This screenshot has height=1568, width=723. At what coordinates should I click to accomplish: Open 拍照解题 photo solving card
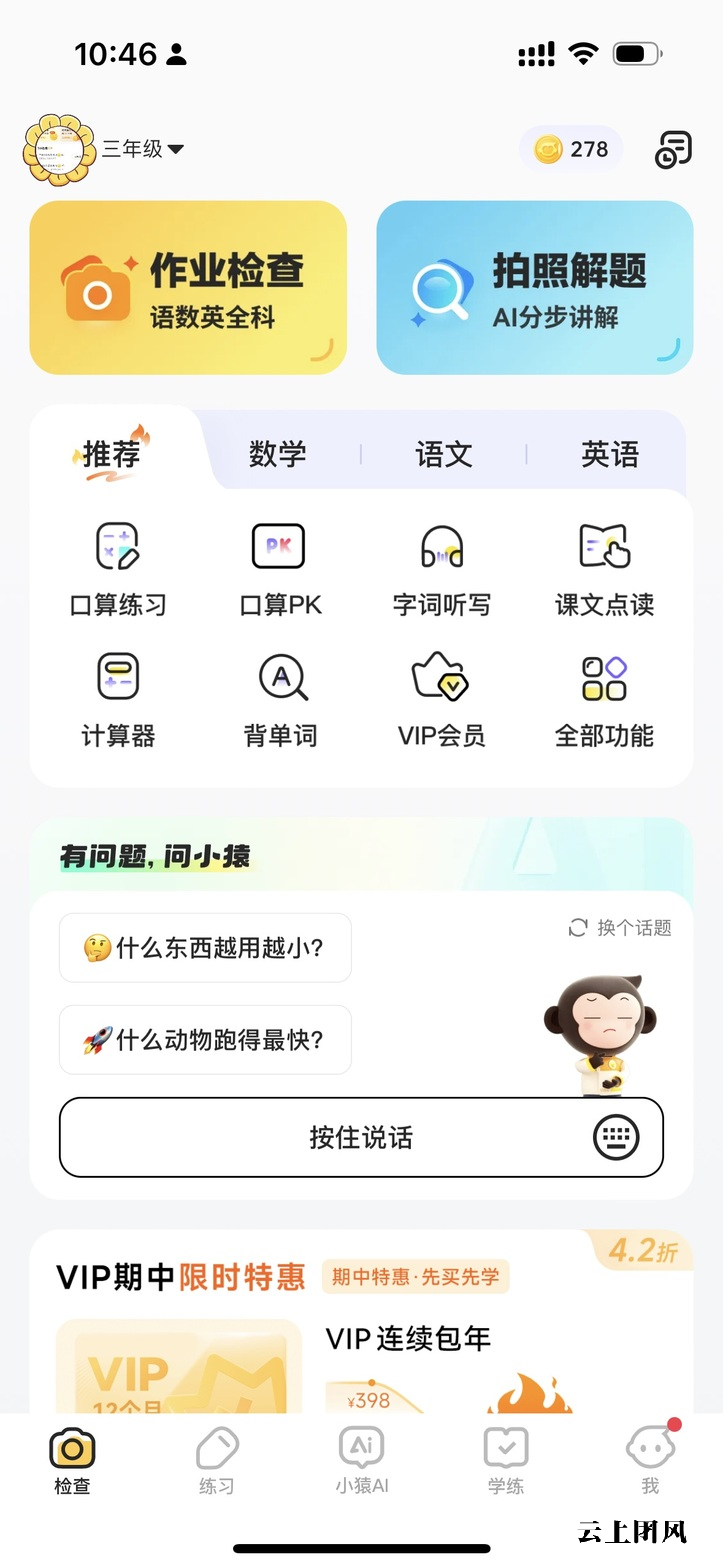pyautogui.click(x=534, y=288)
